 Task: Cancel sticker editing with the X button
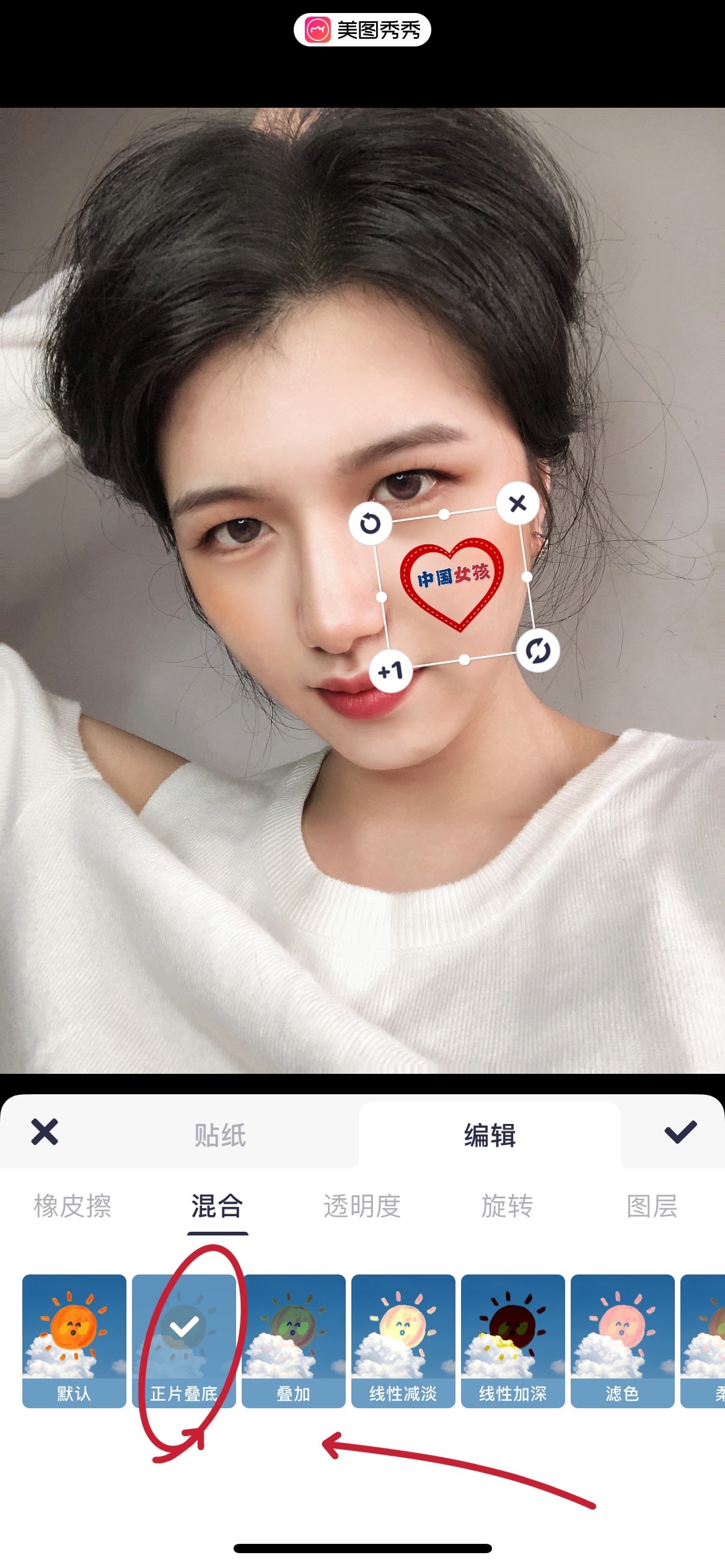(45, 1133)
